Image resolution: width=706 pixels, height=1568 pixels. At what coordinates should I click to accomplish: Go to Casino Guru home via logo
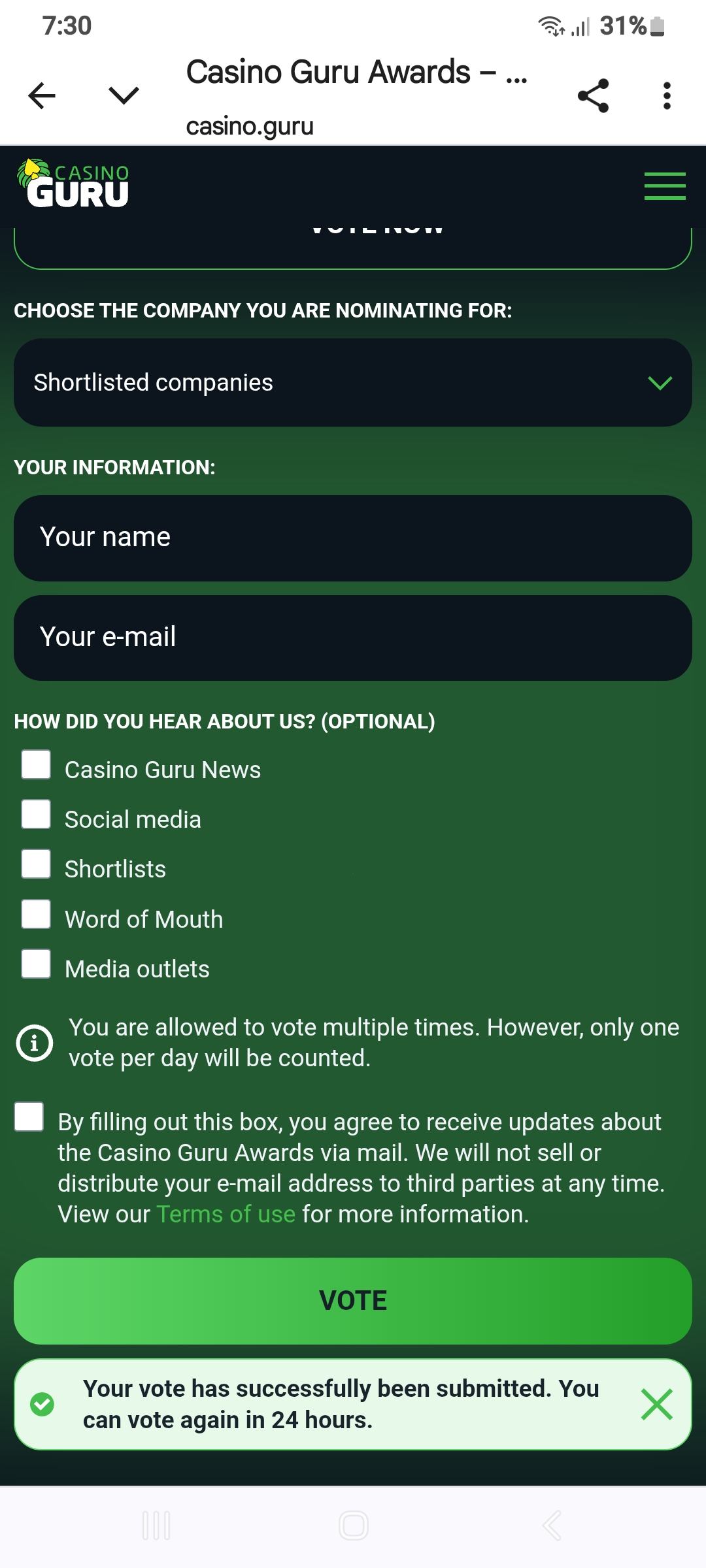point(73,184)
